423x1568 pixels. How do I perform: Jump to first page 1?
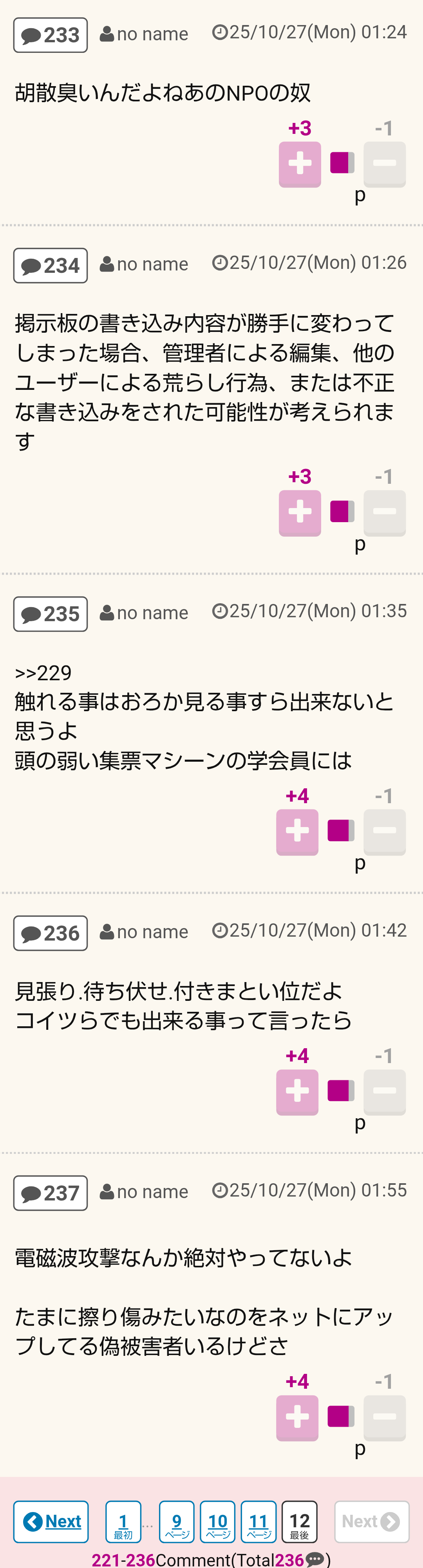pos(123,1521)
